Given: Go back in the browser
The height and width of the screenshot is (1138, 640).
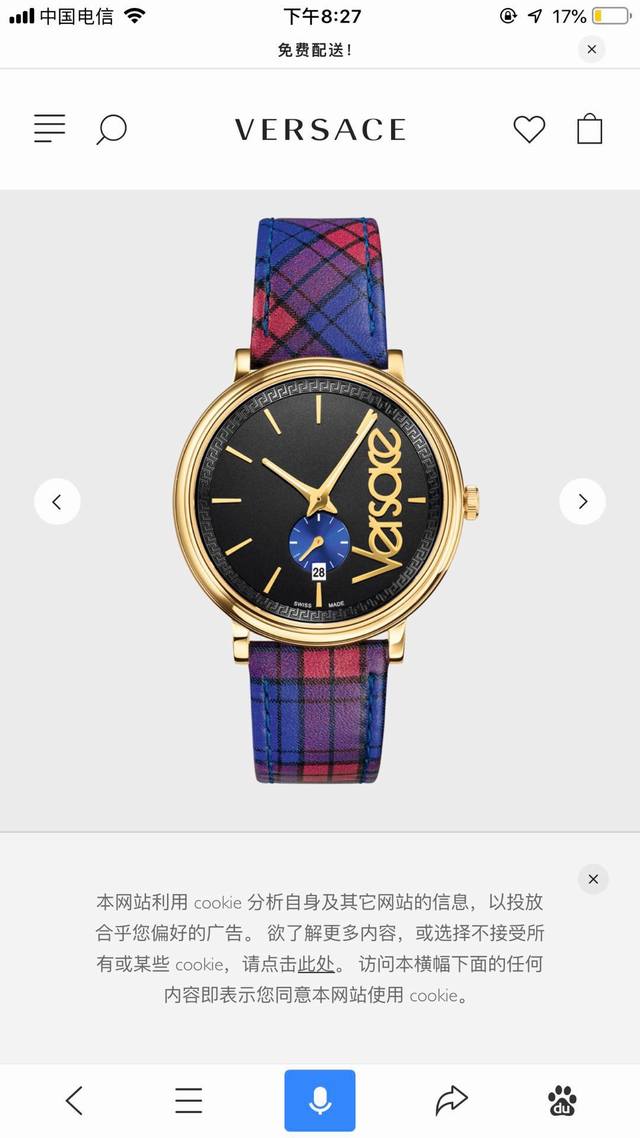Looking at the screenshot, I should tap(73, 1101).
